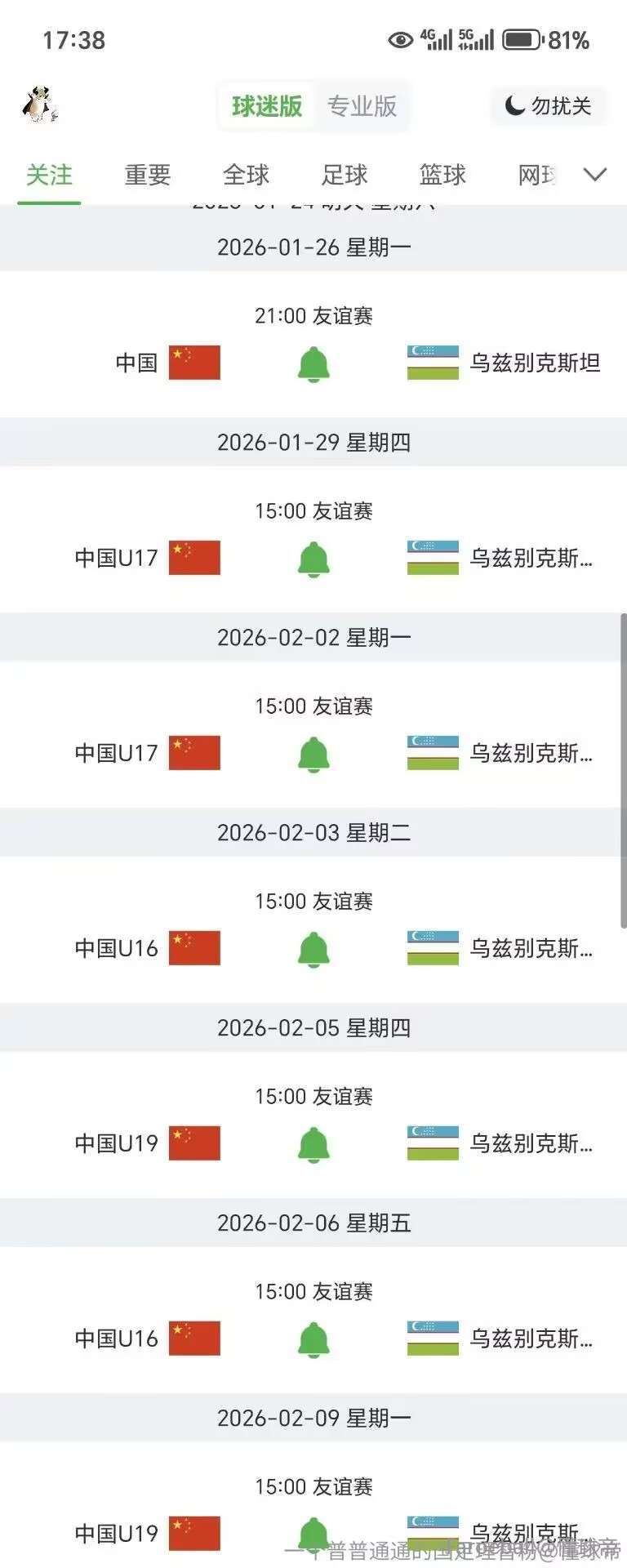Screen dimensions: 627x1568
Task: Switch to the 全球 tab
Action: click(x=246, y=175)
